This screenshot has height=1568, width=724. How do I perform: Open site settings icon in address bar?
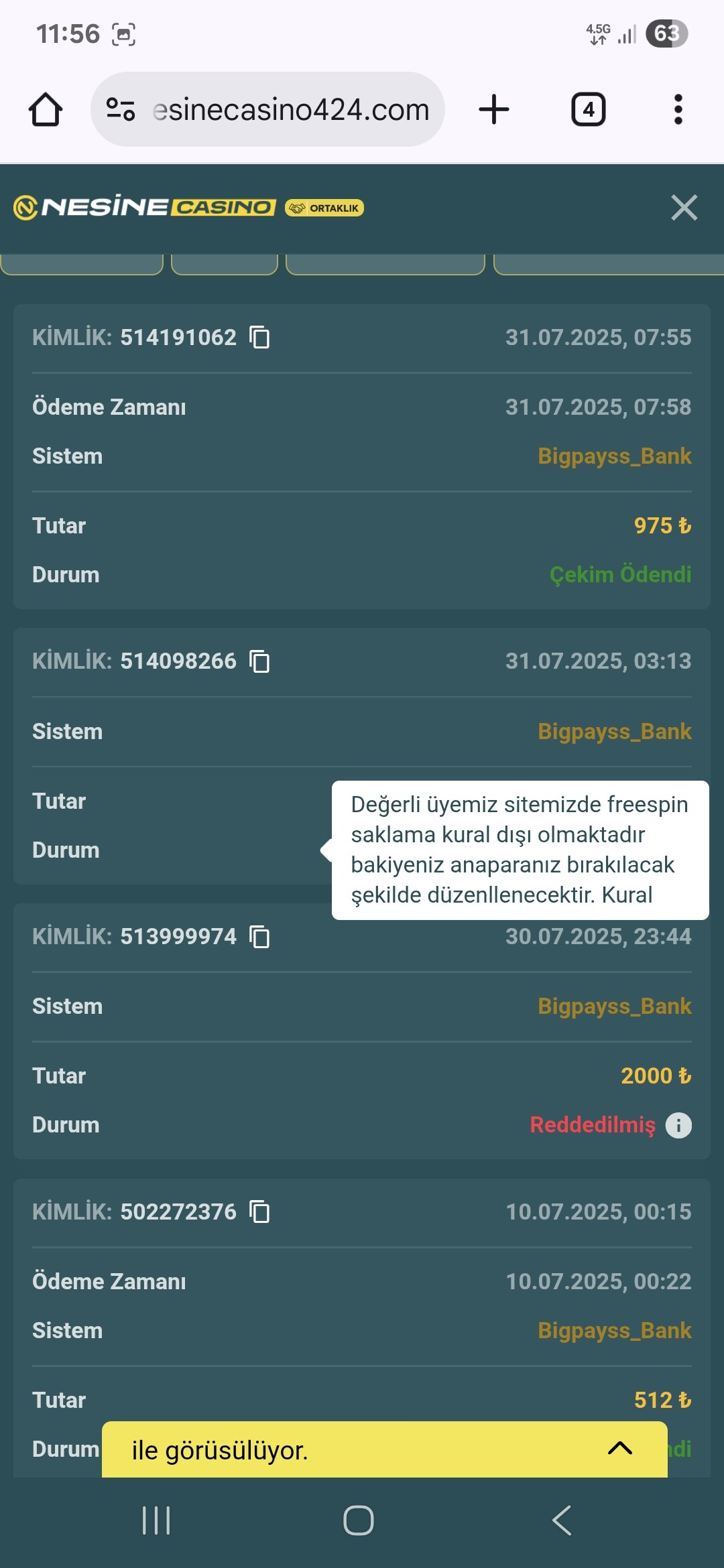pos(121,109)
